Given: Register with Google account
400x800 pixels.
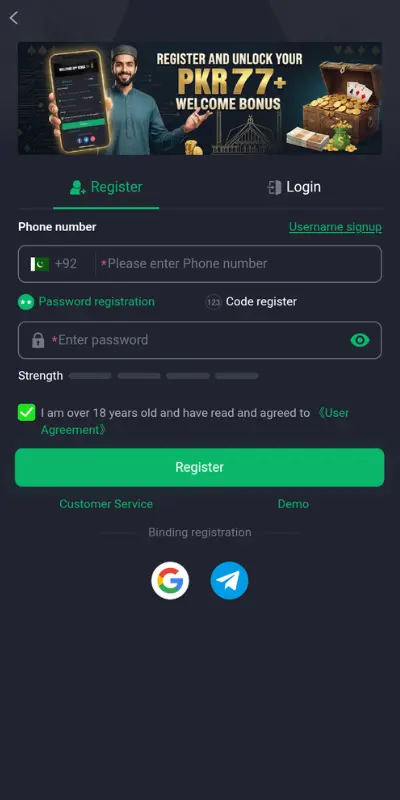Looking at the screenshot, I should click(170, 581).
